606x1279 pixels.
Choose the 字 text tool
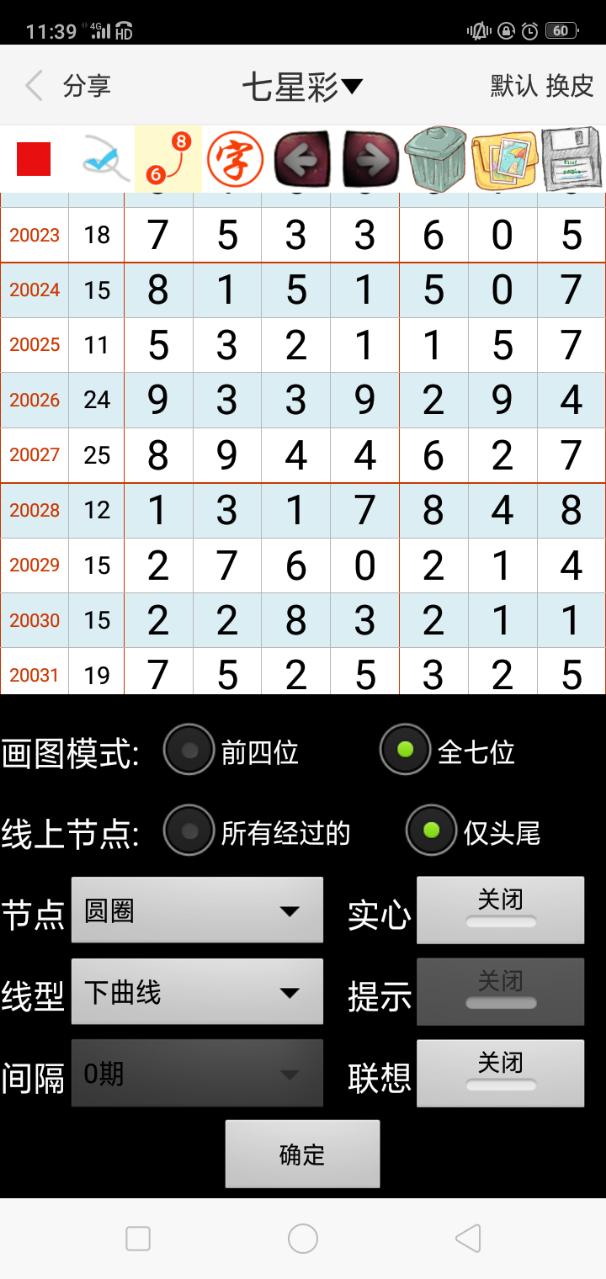click(235, 159)
